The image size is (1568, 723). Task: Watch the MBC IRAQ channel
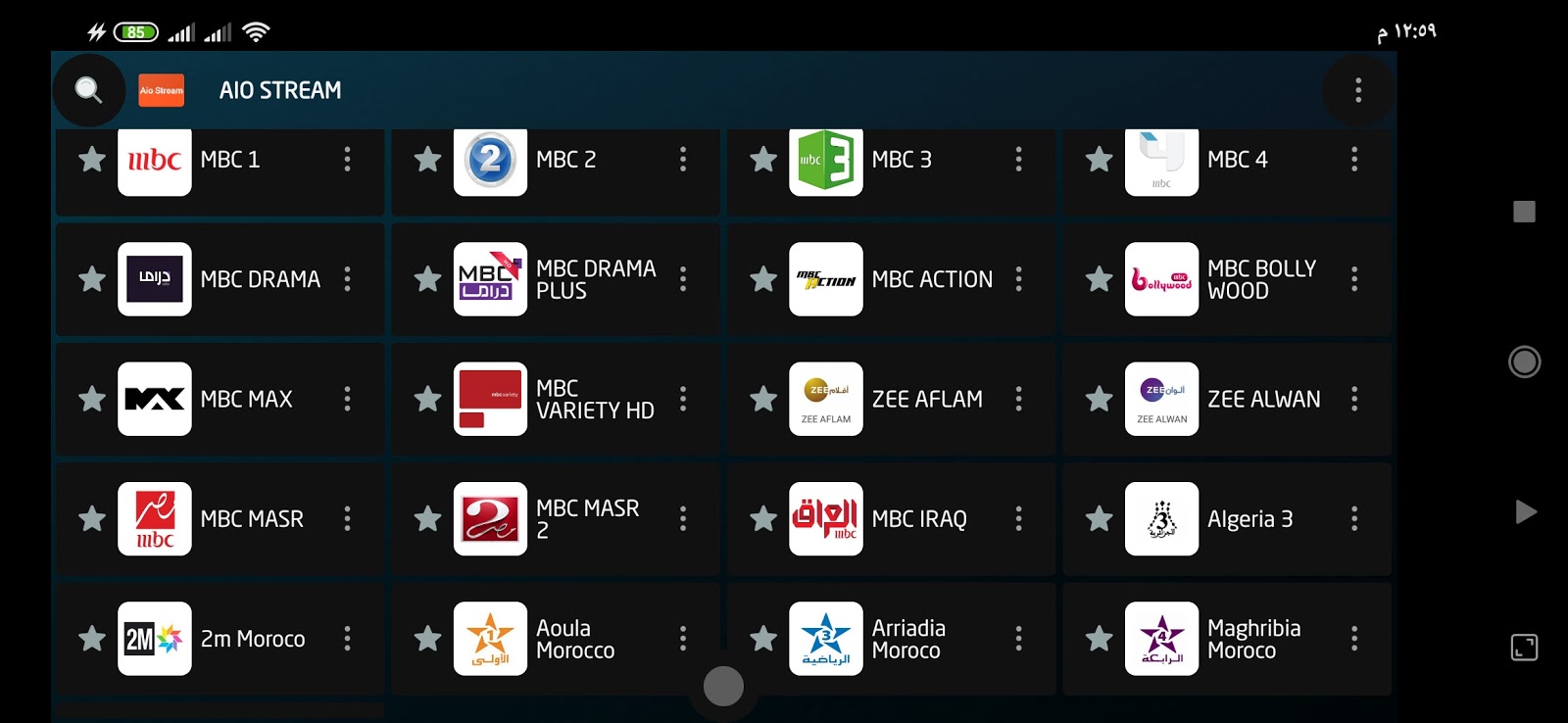(918, 519)
